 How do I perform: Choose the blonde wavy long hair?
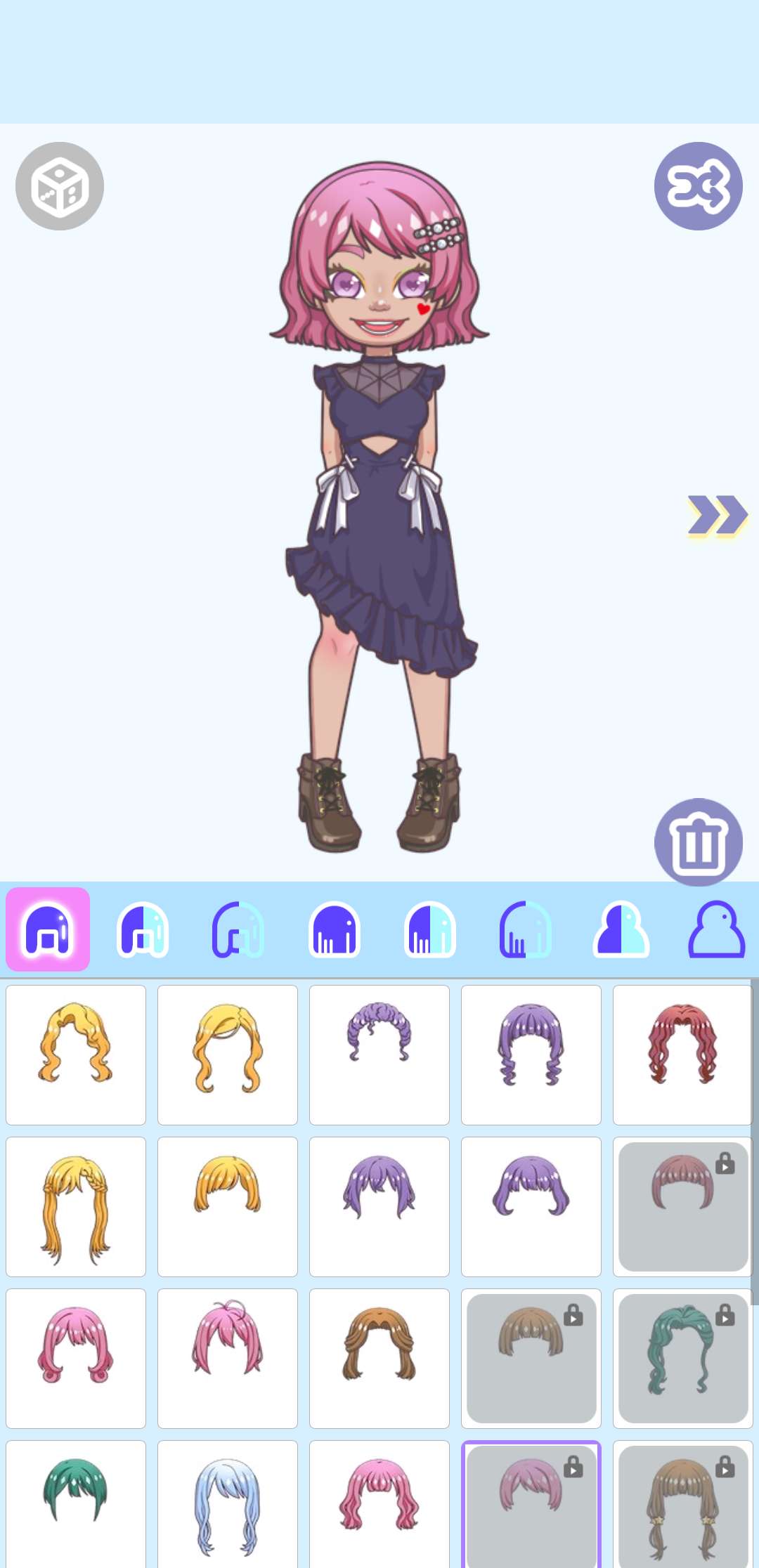tap(76, 1054)
